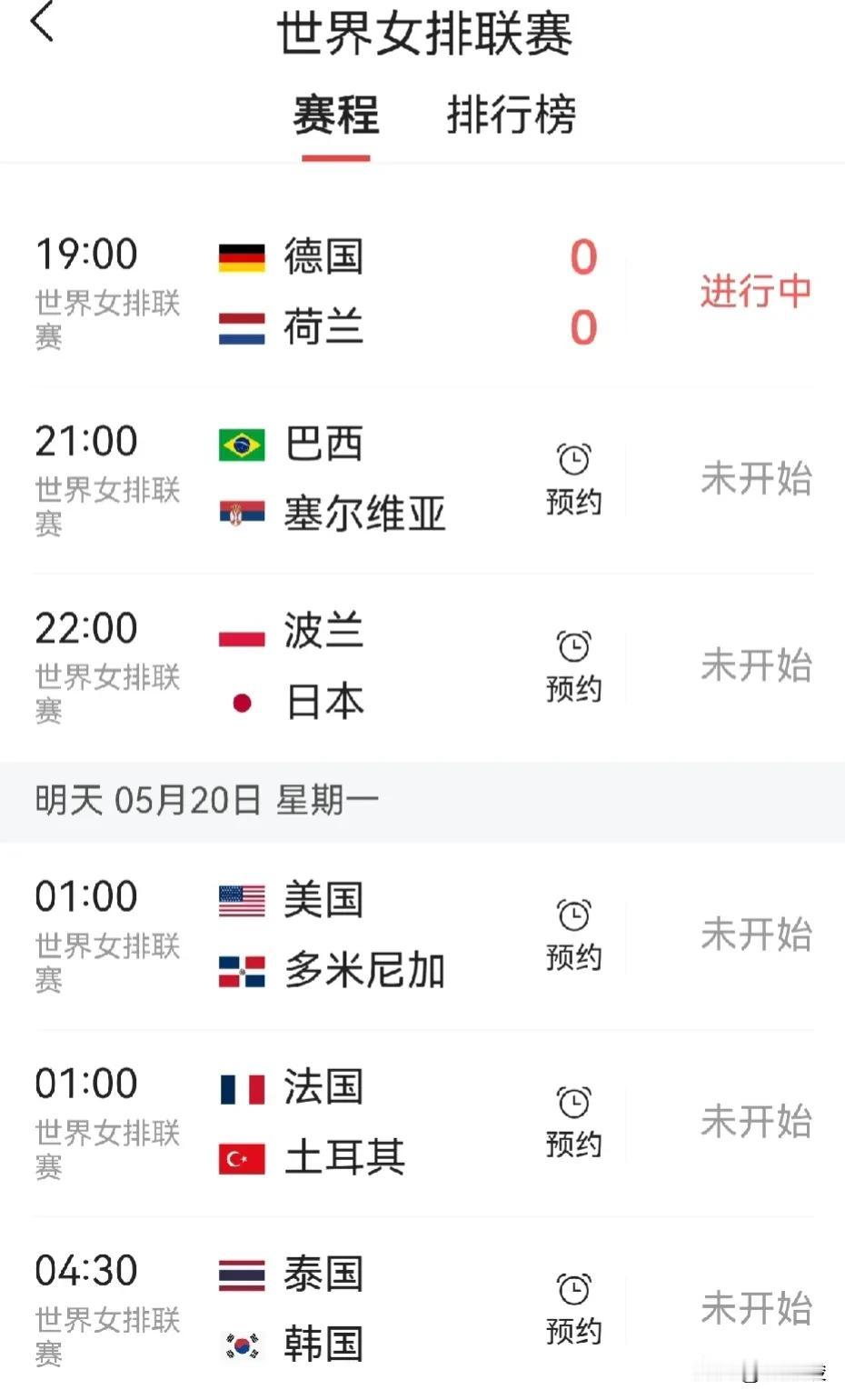Set reminder for 波兰 vs 日本 match

pyautogui.click(x=574, y=666)
